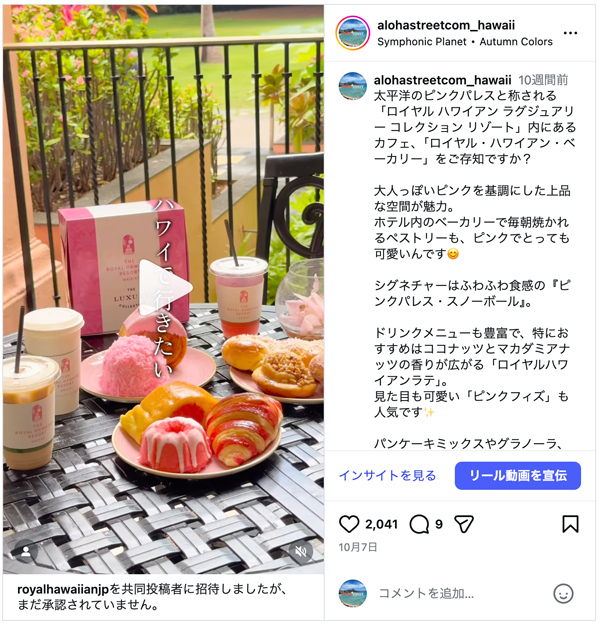
Task: Unmute the reel audio
Action: (x=301, y=551)
